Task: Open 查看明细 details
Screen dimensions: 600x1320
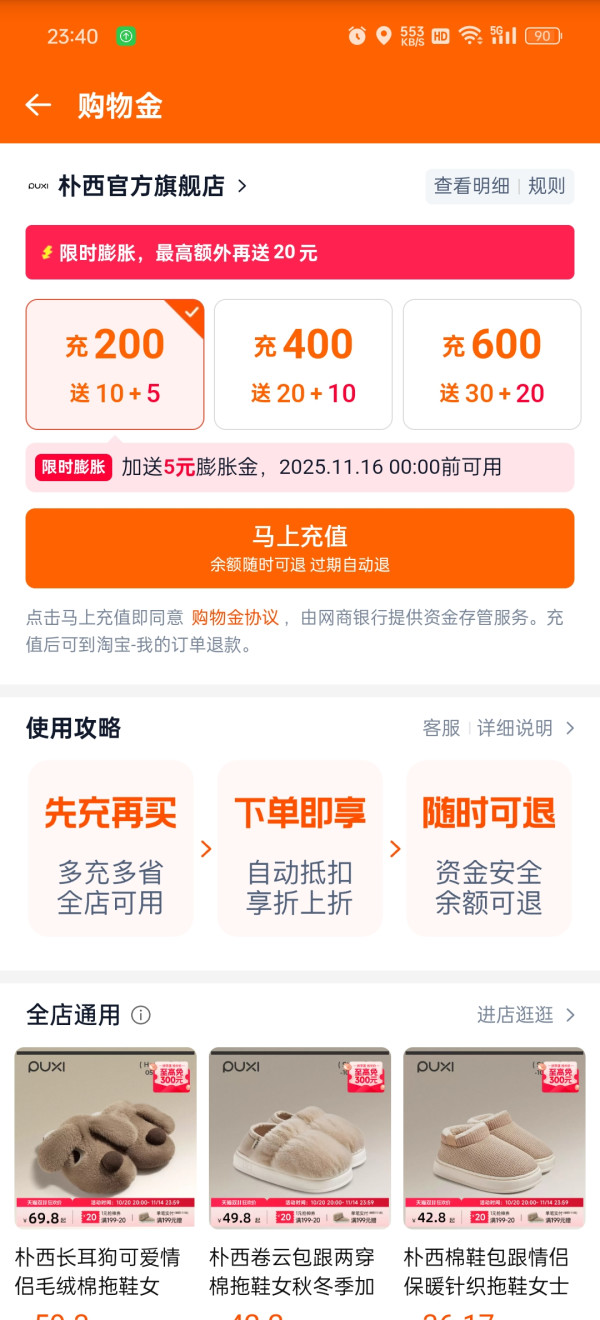Action: coord(472,186)
